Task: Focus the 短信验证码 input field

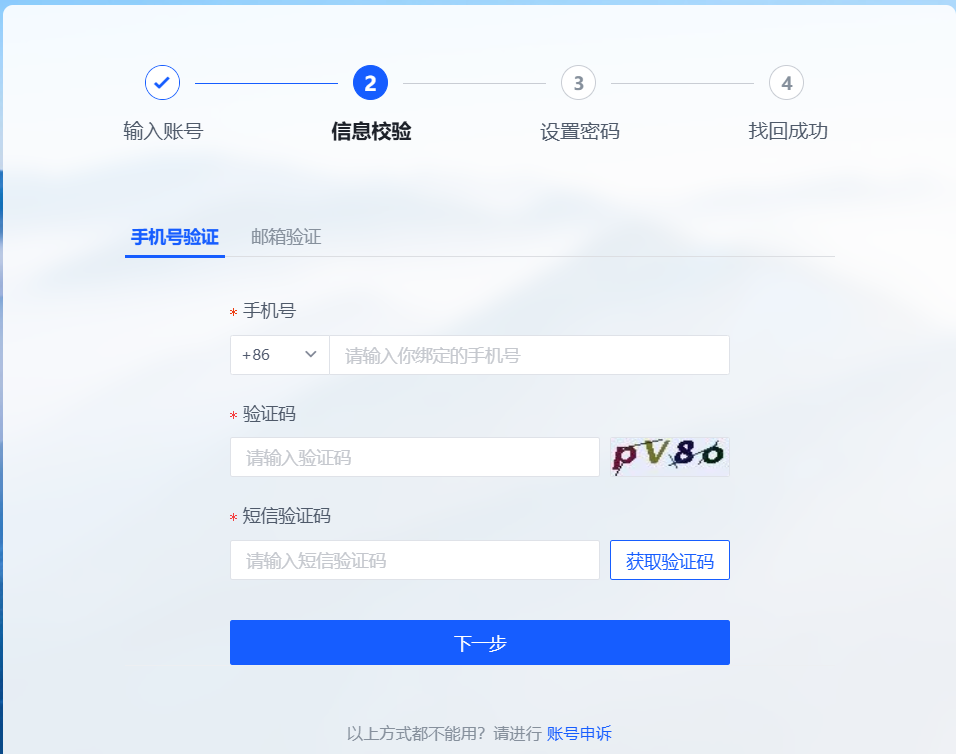Action: tap(414, 560)
